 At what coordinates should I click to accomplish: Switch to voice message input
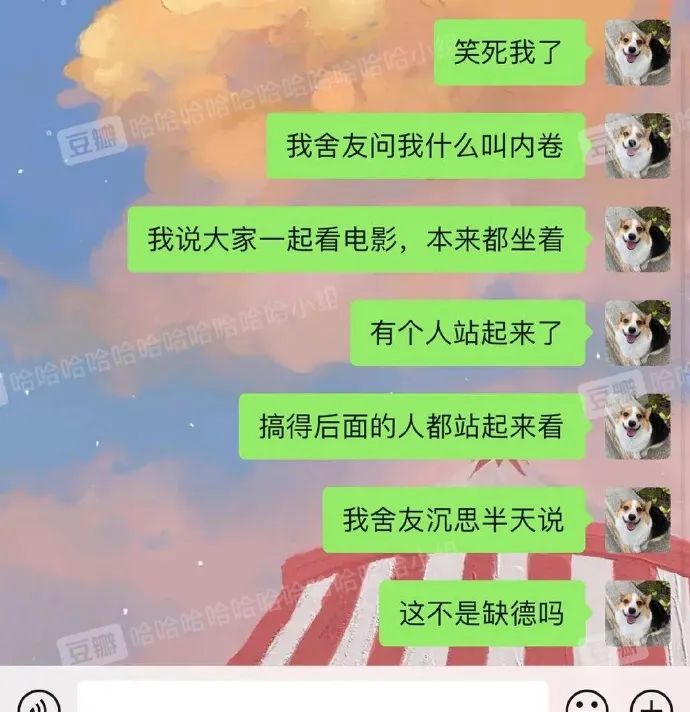click(40, 702)
